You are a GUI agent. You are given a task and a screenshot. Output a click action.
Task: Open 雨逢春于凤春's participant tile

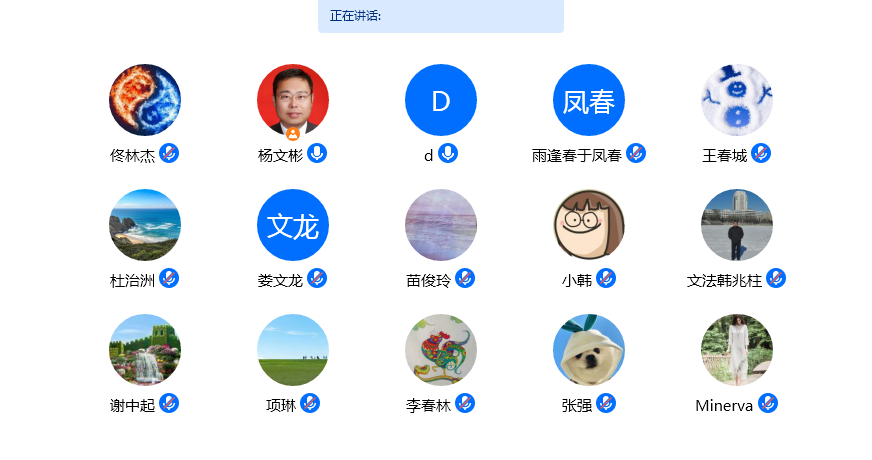[589, 100]
